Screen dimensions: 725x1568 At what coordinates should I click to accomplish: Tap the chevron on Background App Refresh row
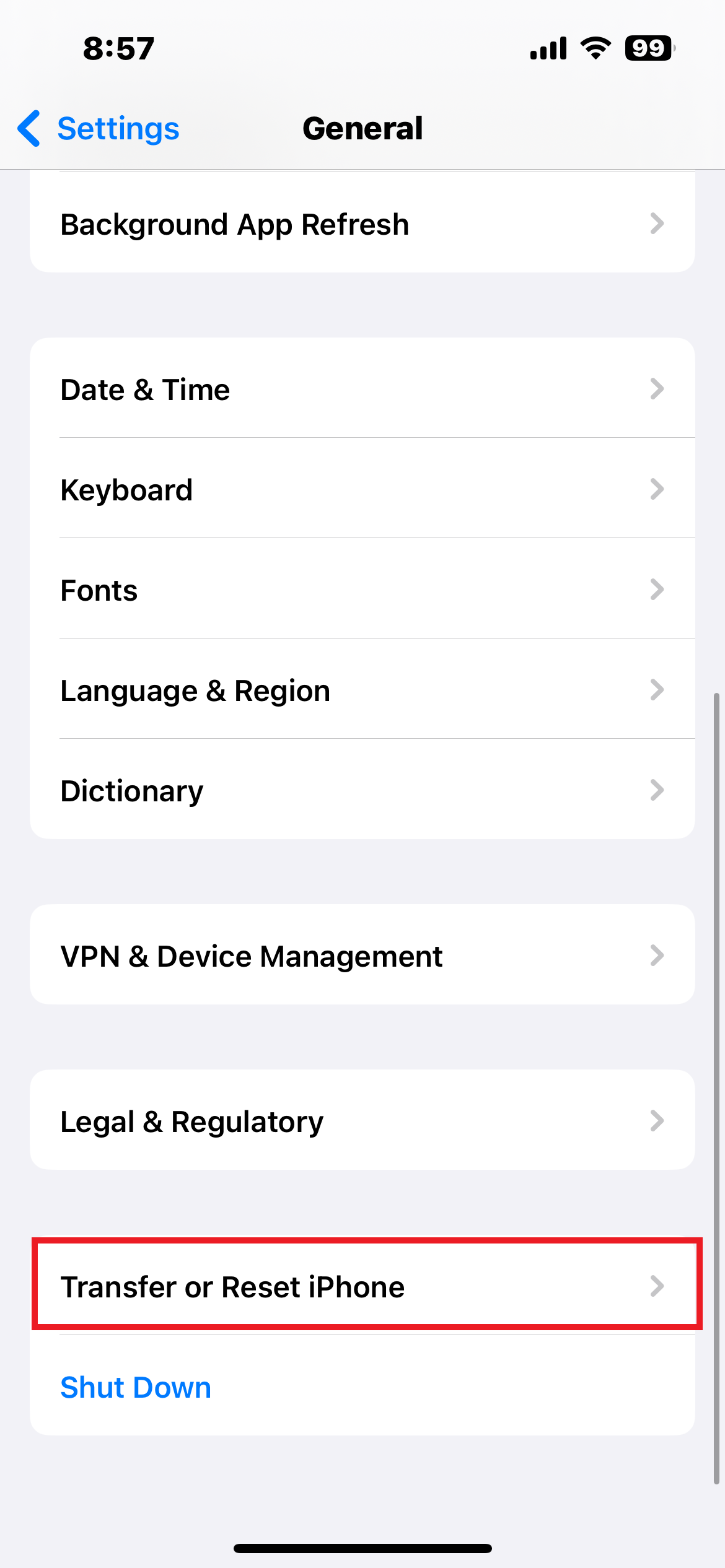coord(657,224)
